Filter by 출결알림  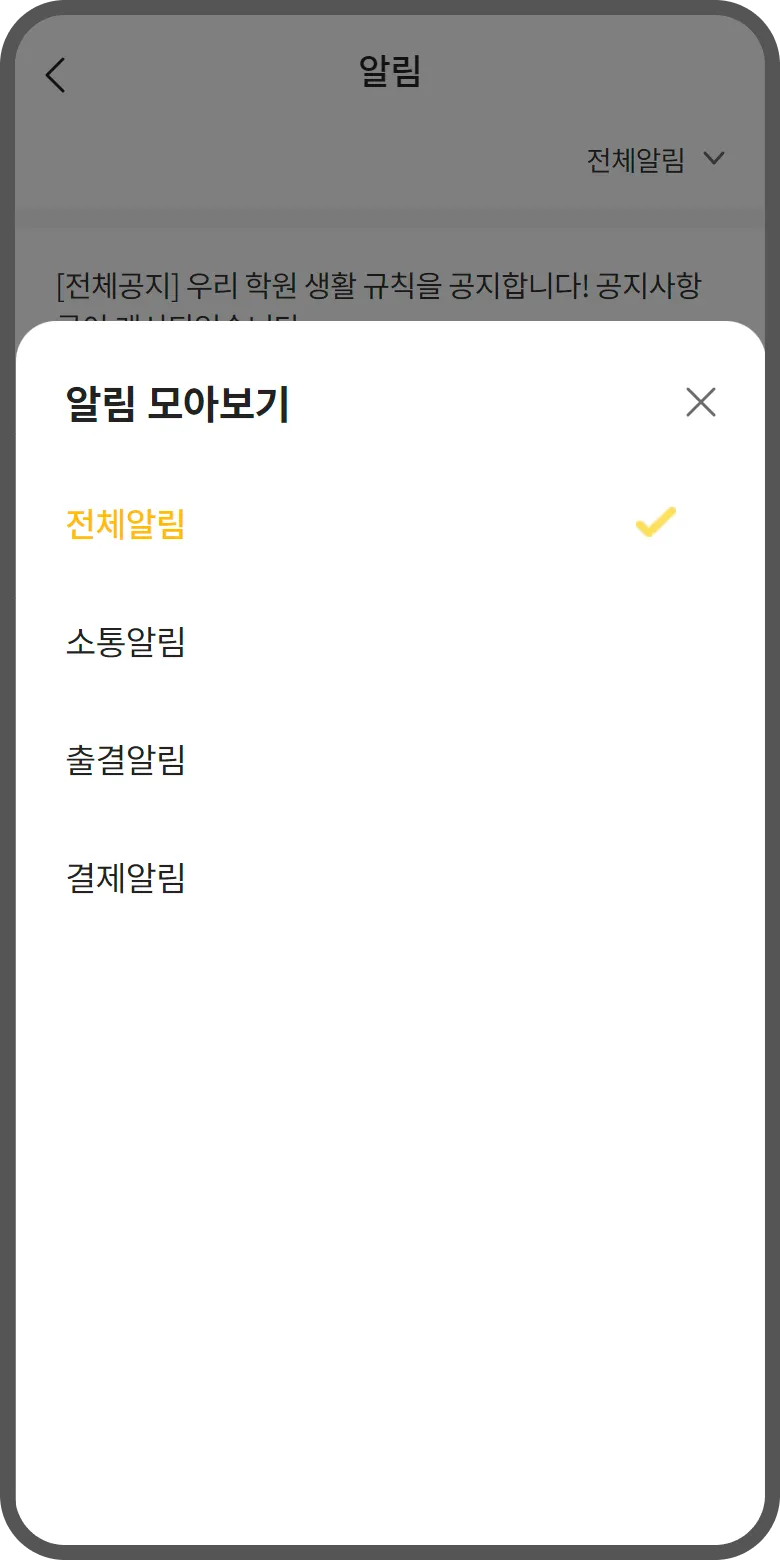click(x=126, y=760)
